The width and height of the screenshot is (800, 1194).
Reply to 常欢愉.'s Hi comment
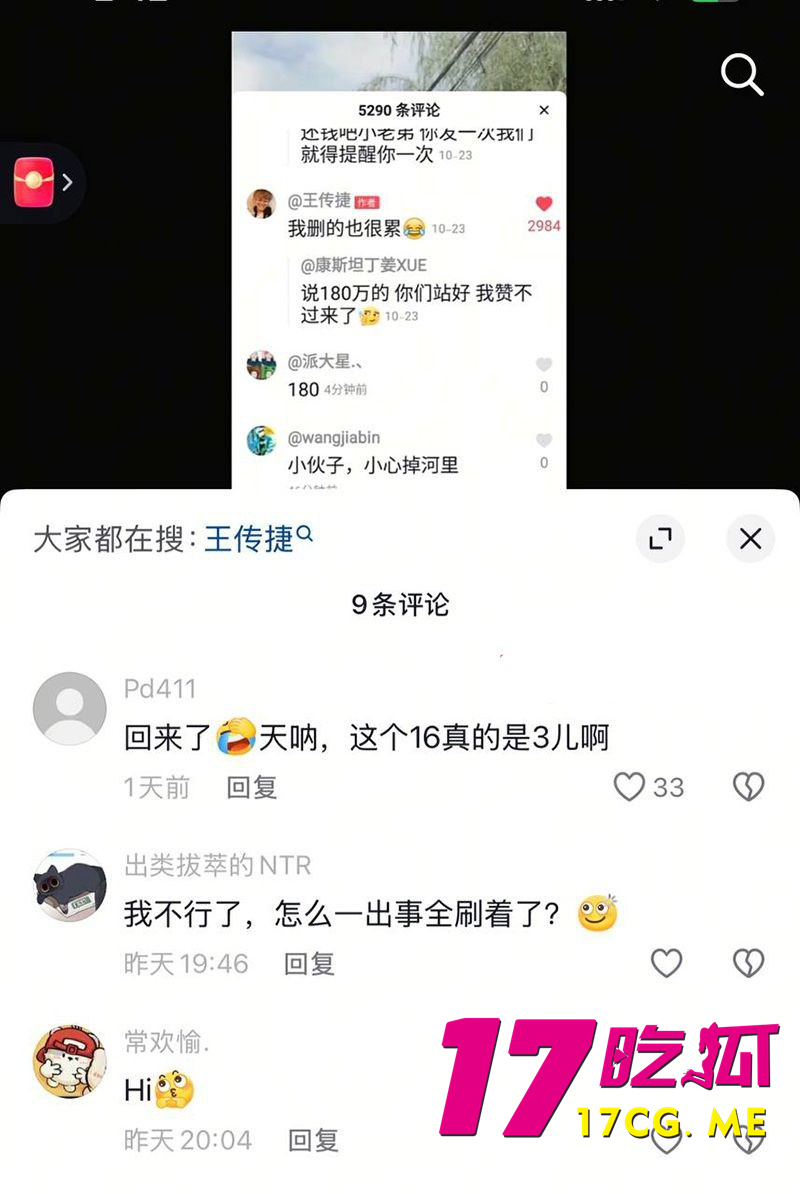[314, 1140]
